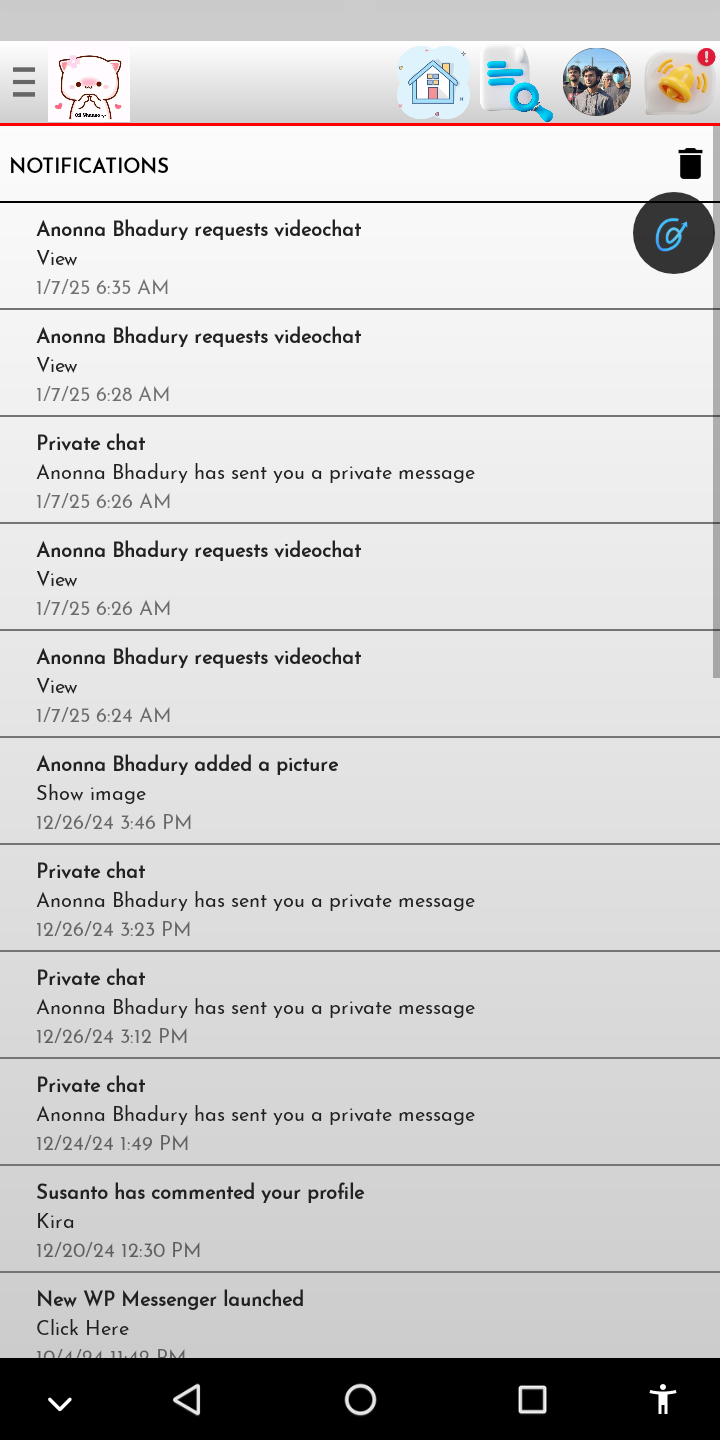Go to the home icon
Image resolution: width=720 pixels, height=1440 pixels.
tap(434, 82)
